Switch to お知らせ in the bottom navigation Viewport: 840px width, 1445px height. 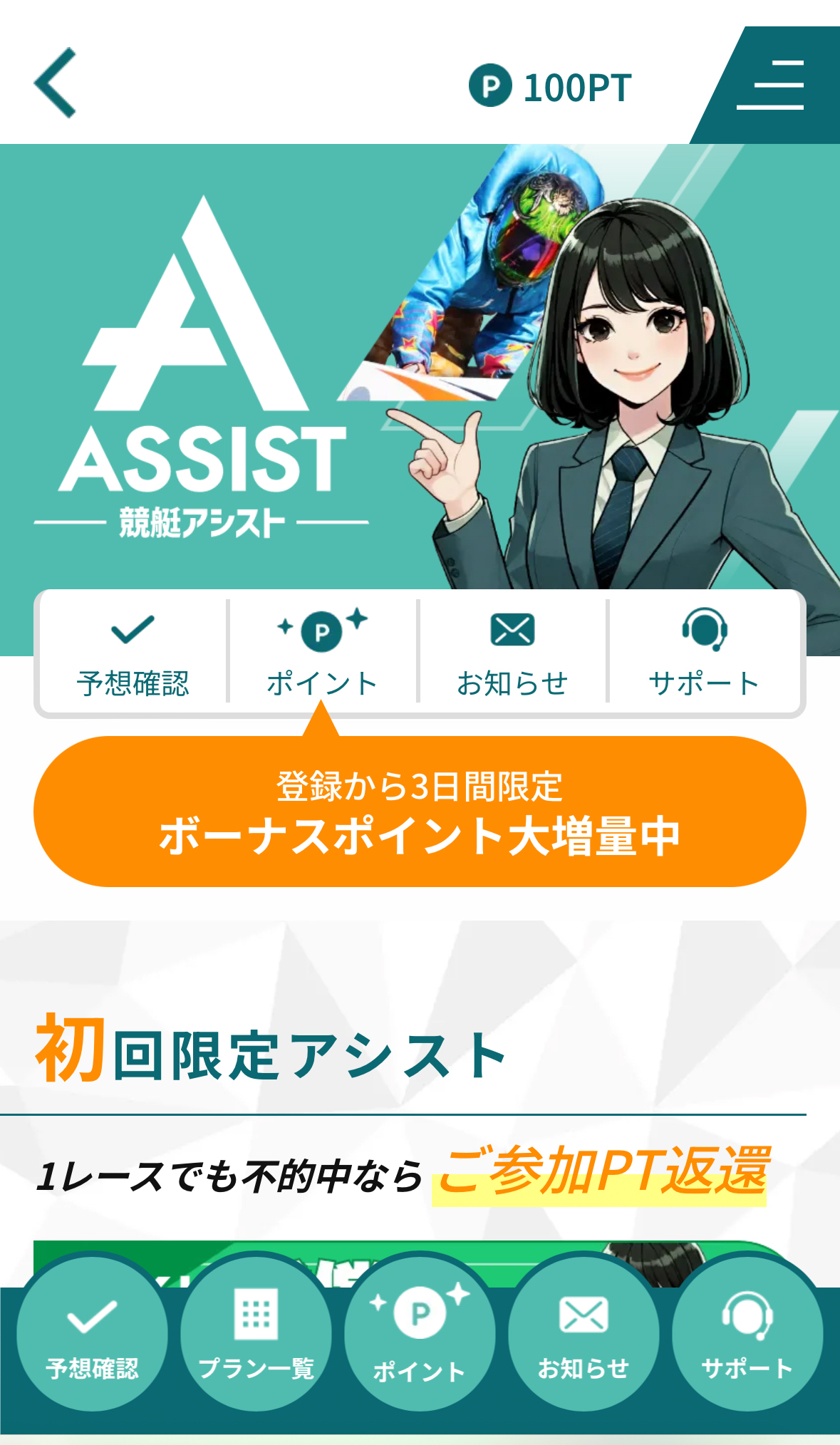click(x=584, y=1334)
